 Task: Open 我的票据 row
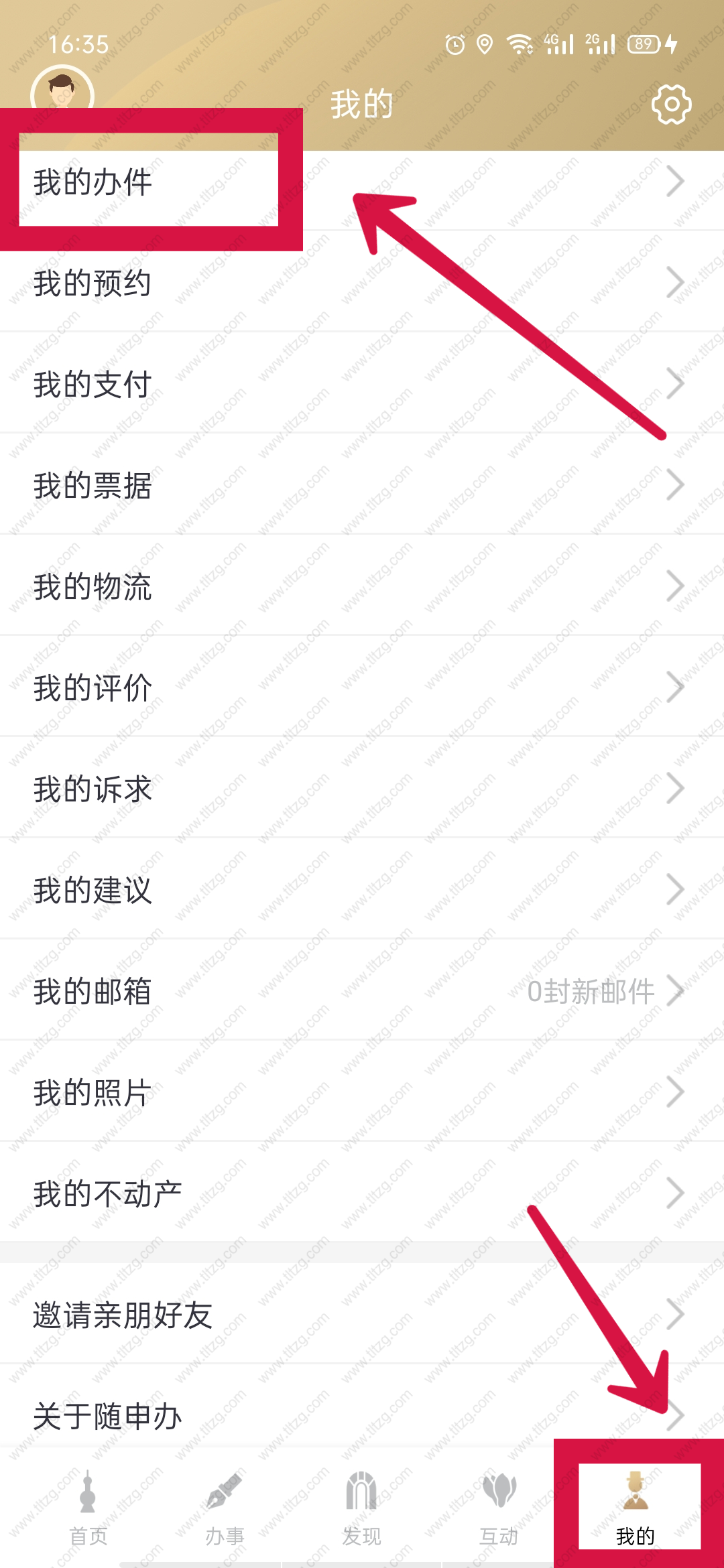pos(362,485)
